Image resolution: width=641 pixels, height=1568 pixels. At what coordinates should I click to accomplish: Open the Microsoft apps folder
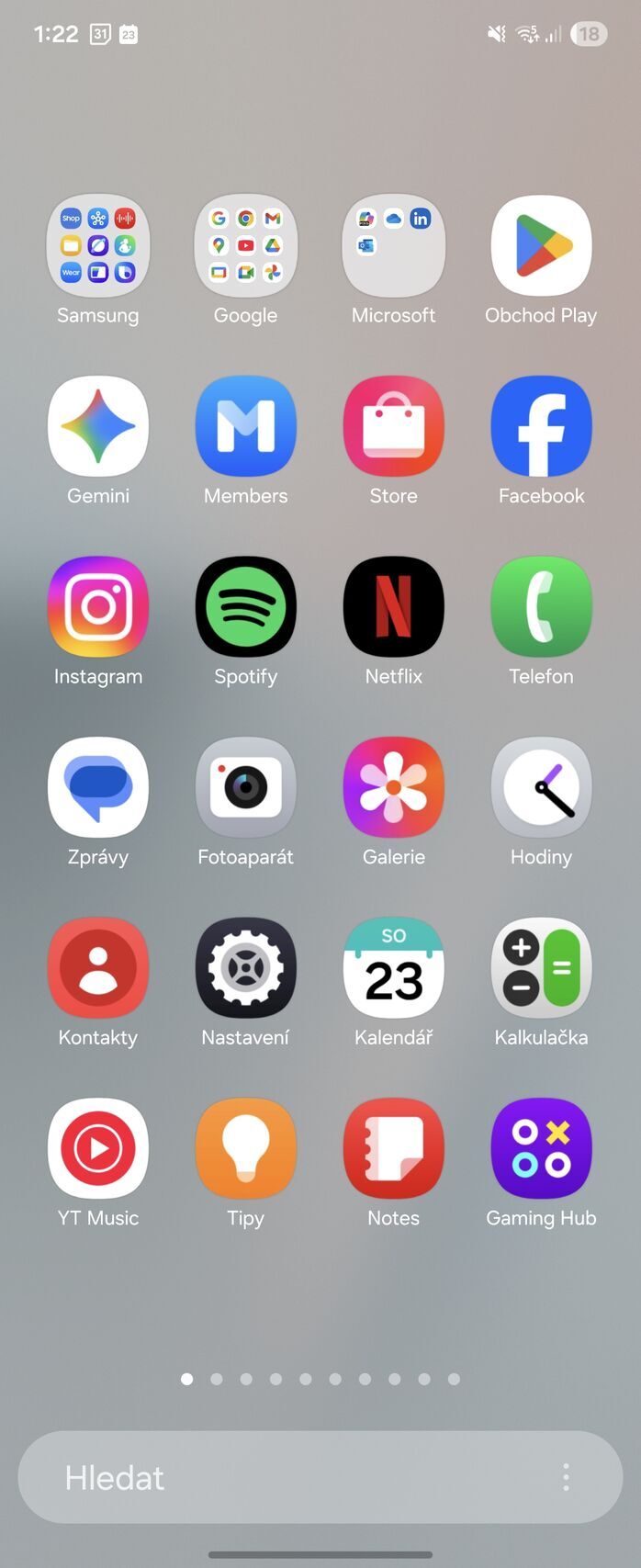coord(393,246)
